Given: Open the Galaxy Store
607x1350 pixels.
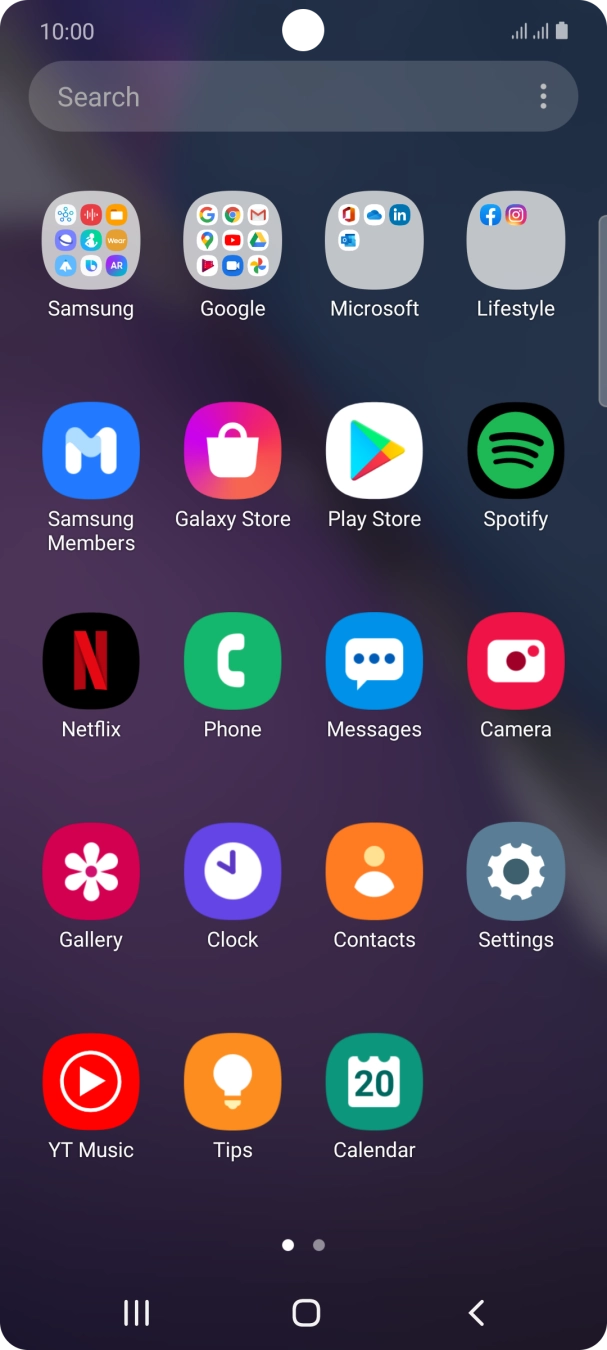Looking at the screenshot, I should click(x=232, y=451).
